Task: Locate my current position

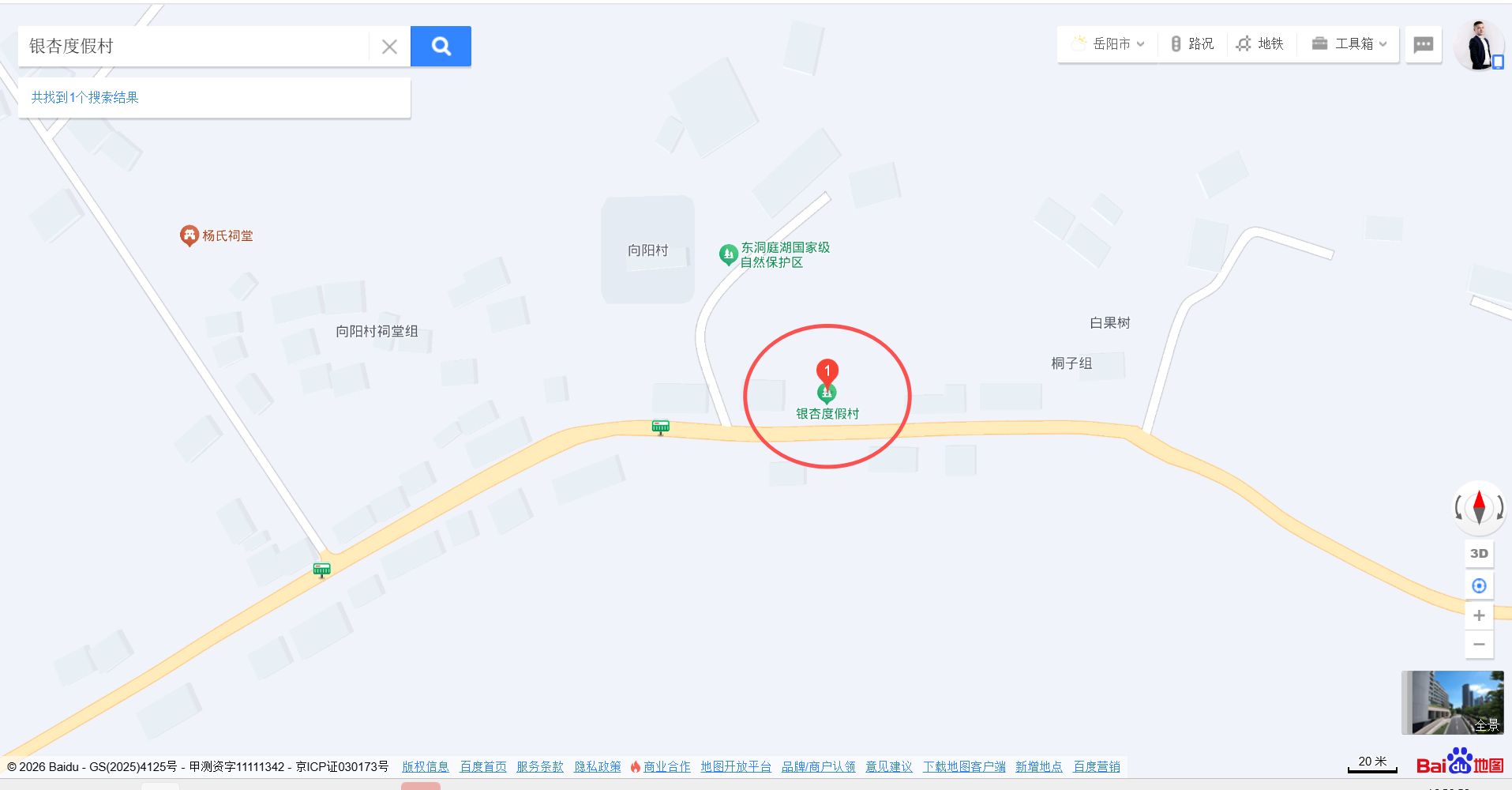Action: pos(1479,585)
